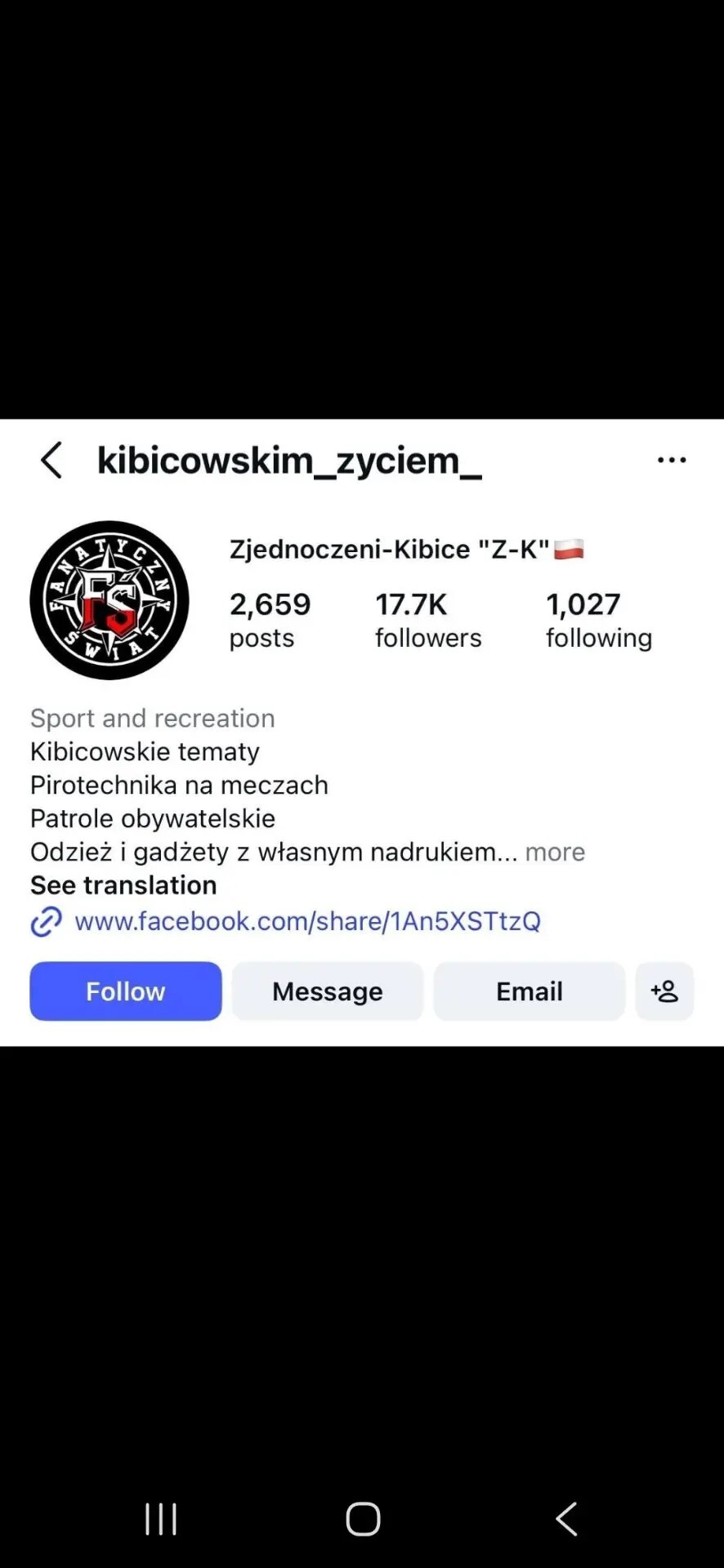The width and height of the screenshot is (724, 1568).
Task: Tap See translation for the bio
Action: pyautogui.click(x=123, y=885)
